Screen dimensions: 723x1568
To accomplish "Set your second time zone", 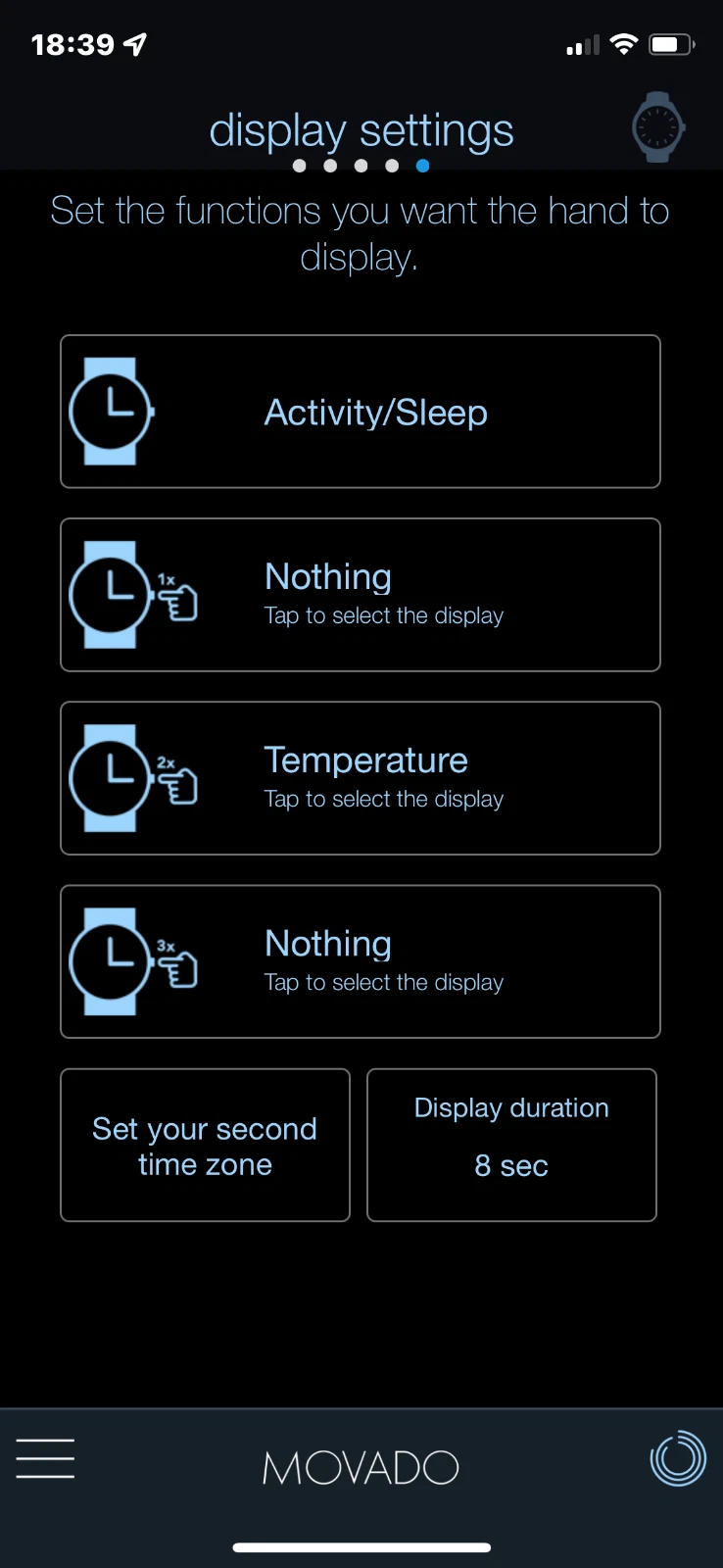I will tap(205, 1146).
